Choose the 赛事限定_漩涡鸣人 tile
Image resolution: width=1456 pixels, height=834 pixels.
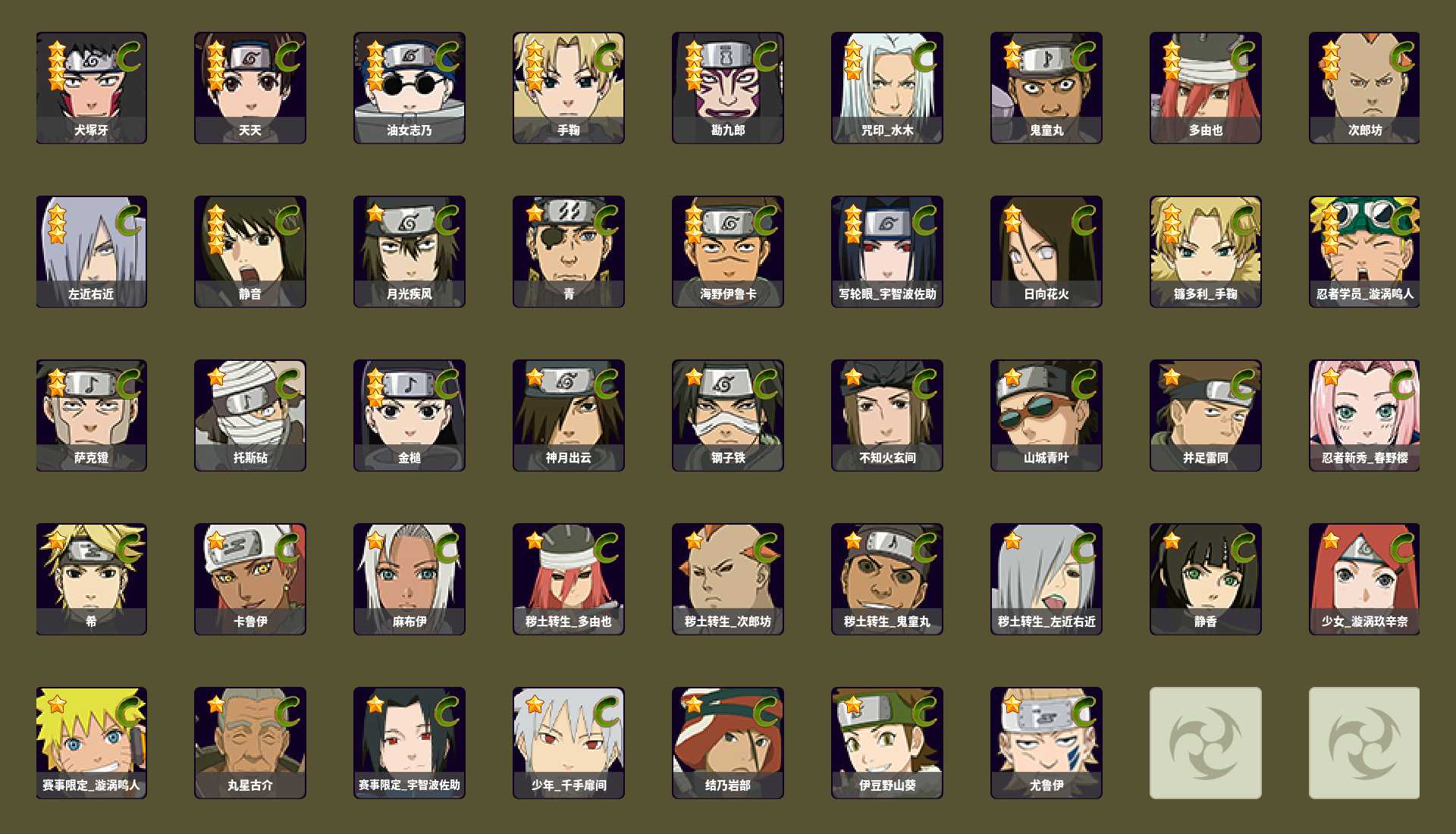91,742
